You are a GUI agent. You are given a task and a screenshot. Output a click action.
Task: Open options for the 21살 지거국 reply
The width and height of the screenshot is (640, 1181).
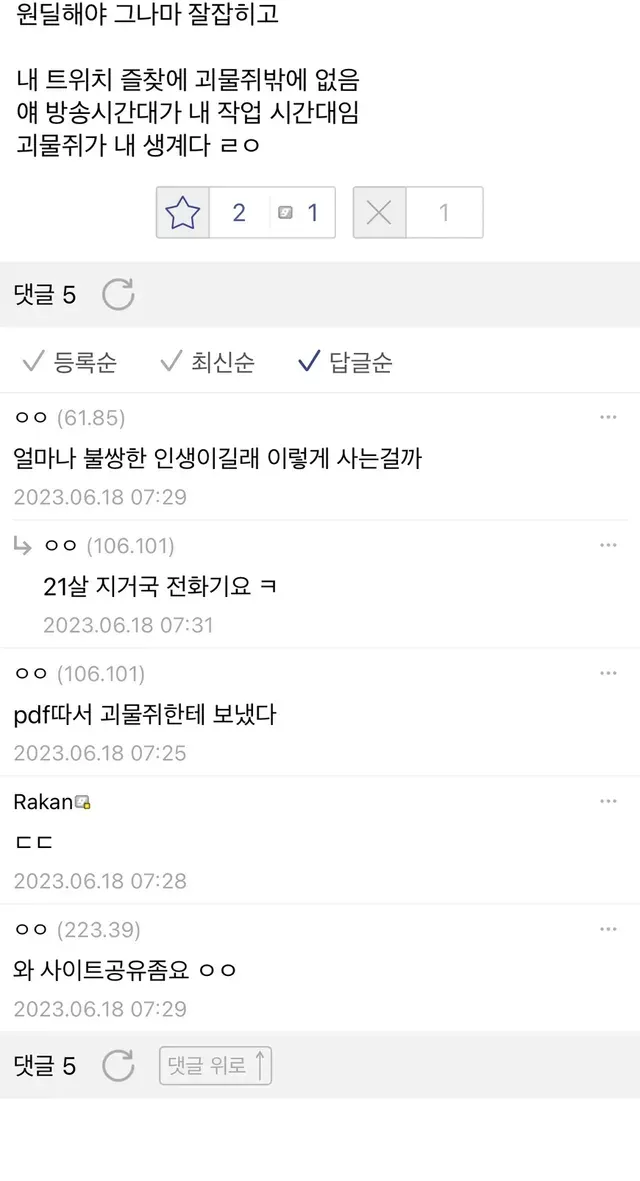(x=608, y=545)
